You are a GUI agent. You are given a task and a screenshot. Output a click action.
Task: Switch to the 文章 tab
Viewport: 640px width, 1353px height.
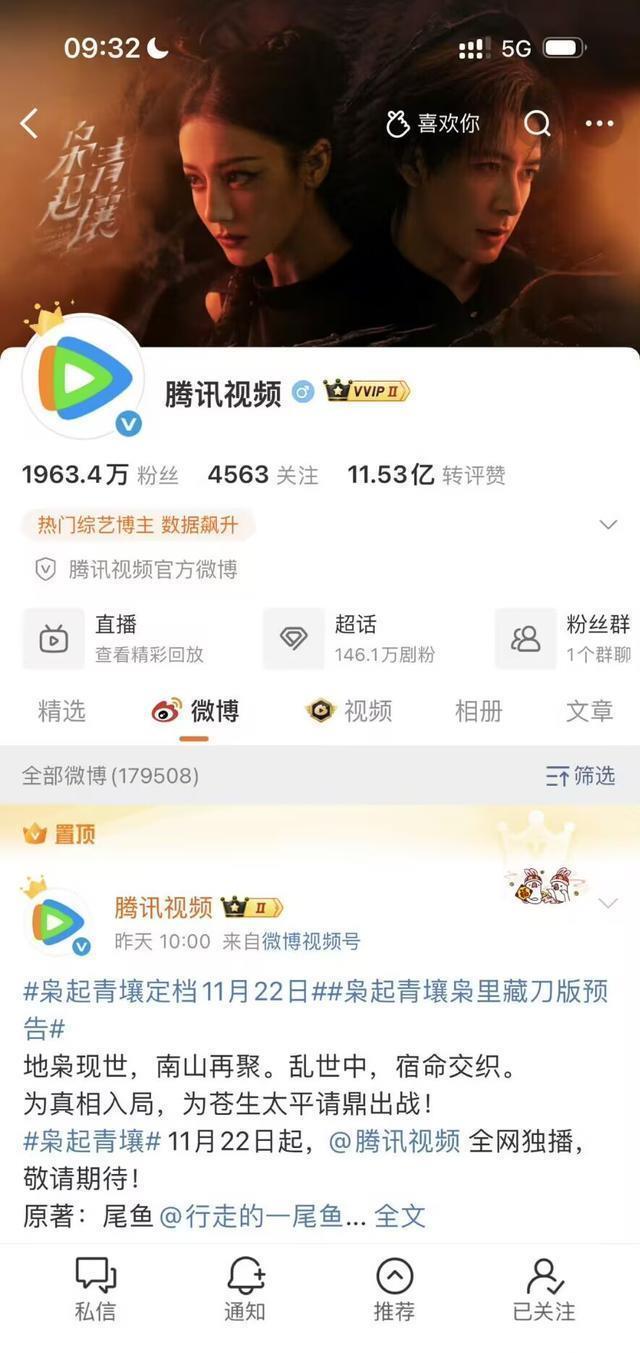(x=589, y=711)
